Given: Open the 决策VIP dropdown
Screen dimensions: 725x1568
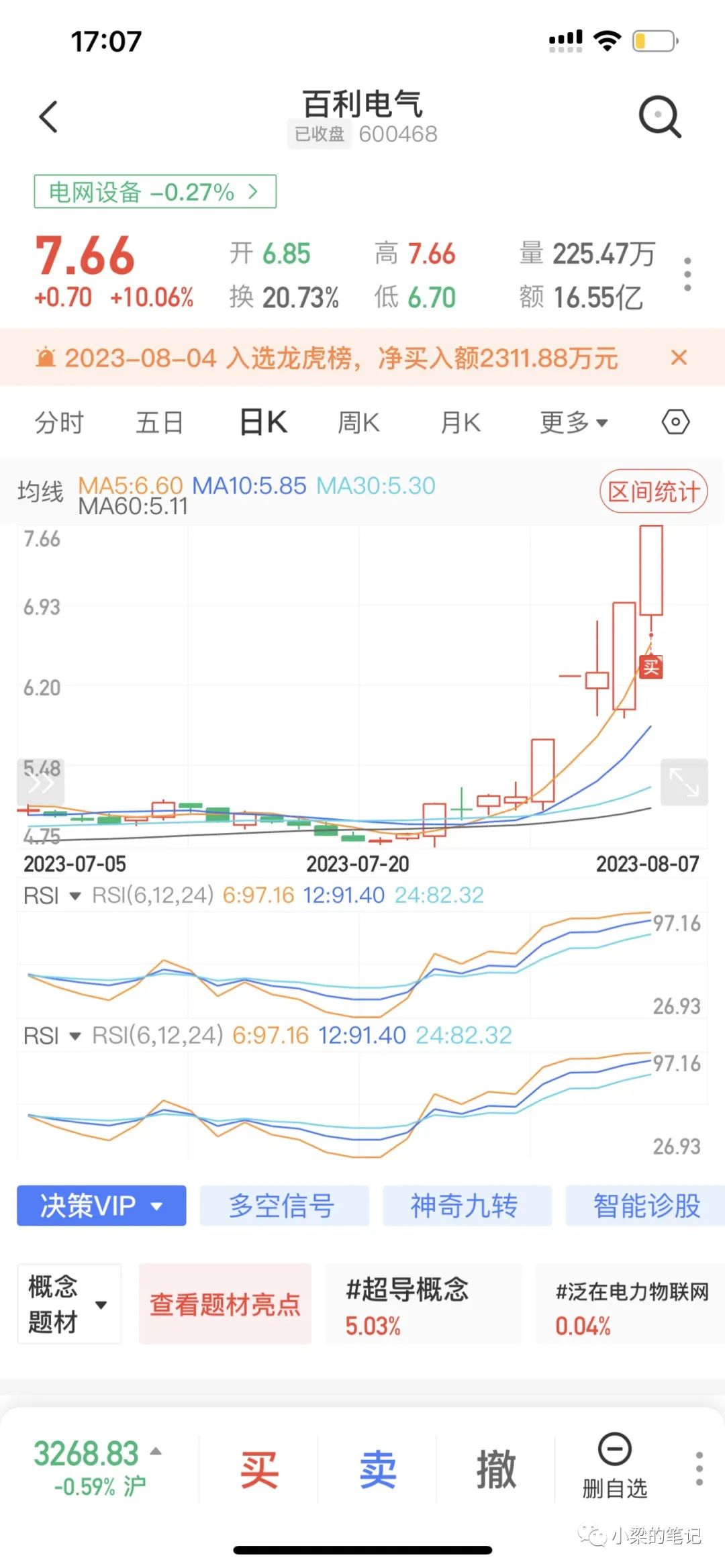Looking at the screenshot, I should (101, 1206).
